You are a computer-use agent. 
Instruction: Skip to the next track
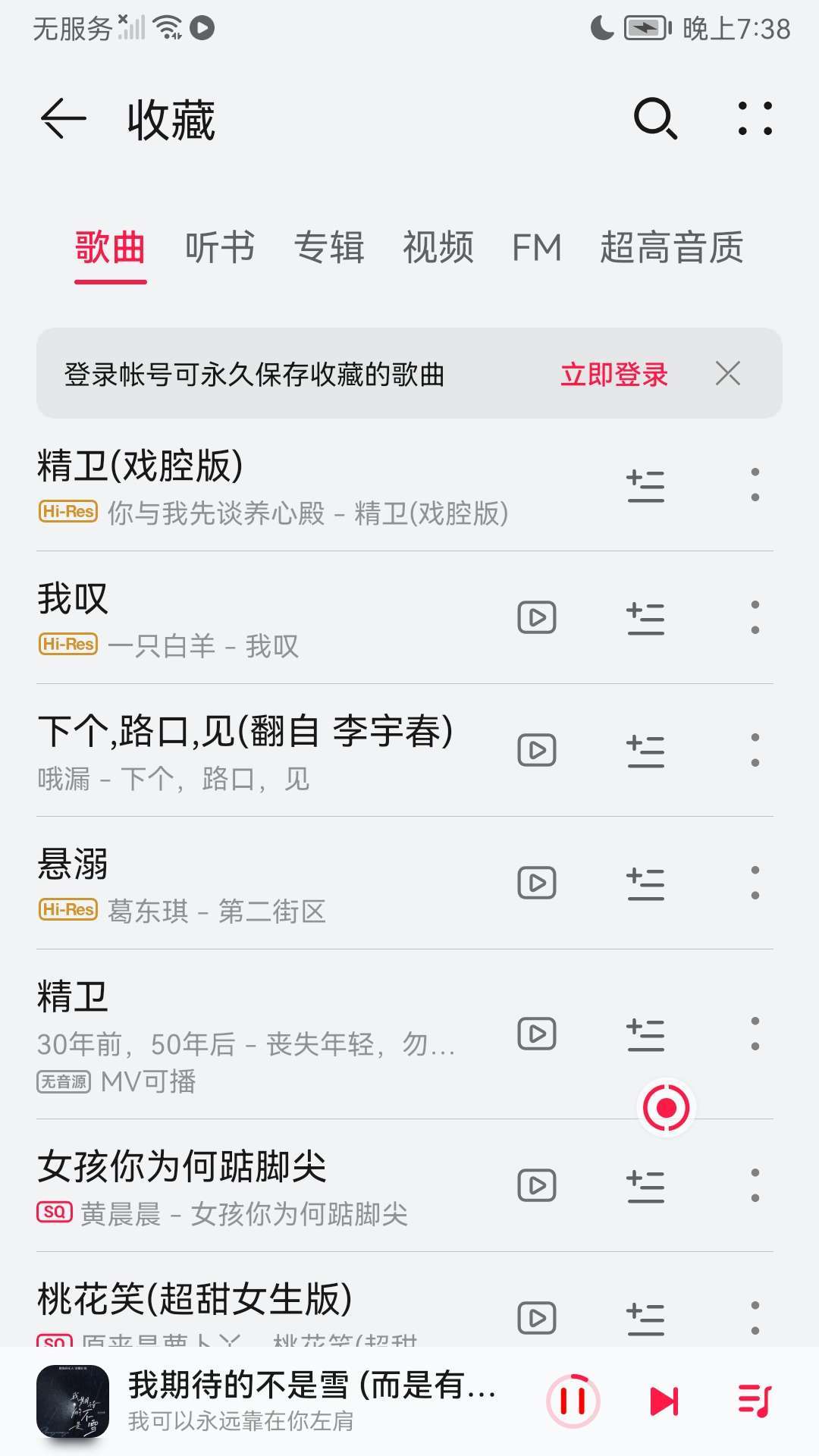pos(664,1401)
